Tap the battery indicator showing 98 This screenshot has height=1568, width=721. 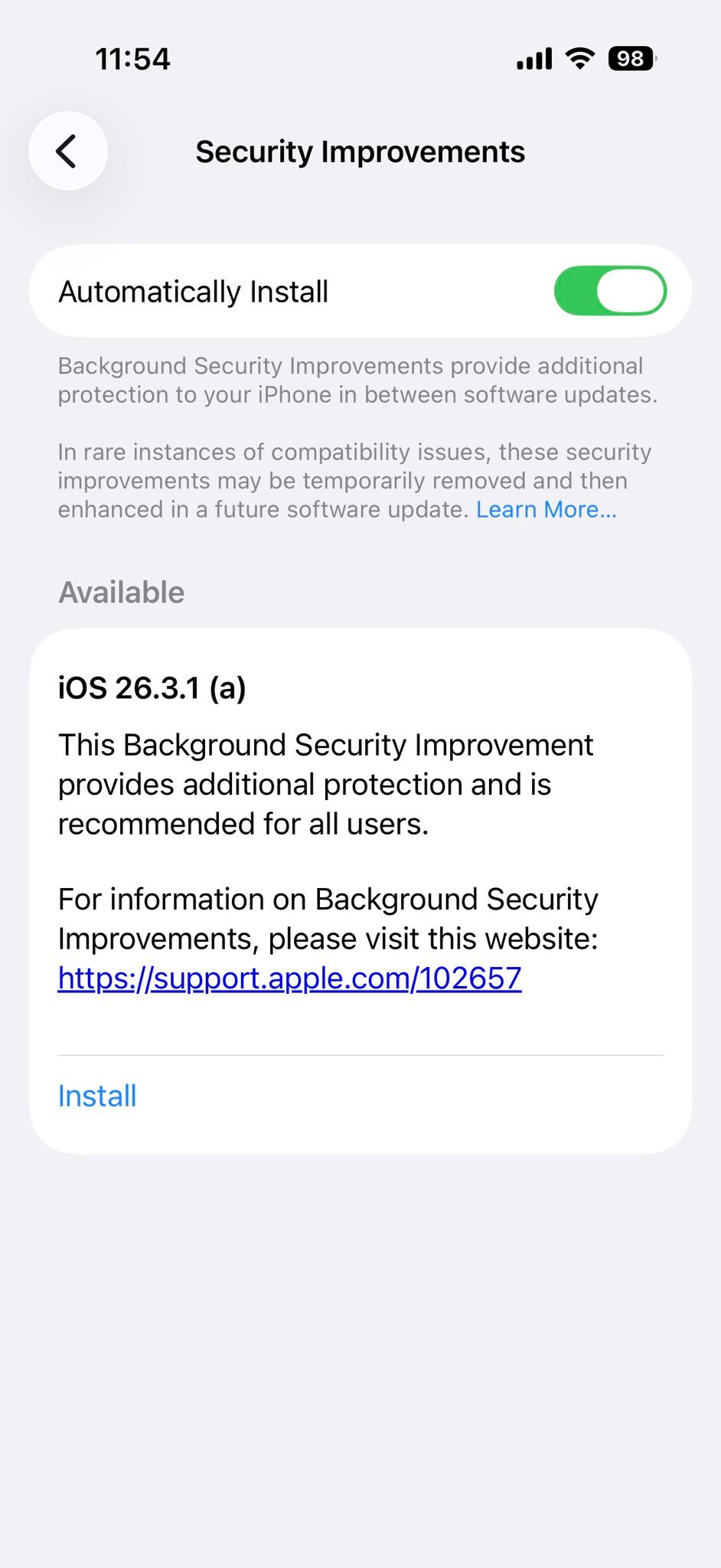632,58
